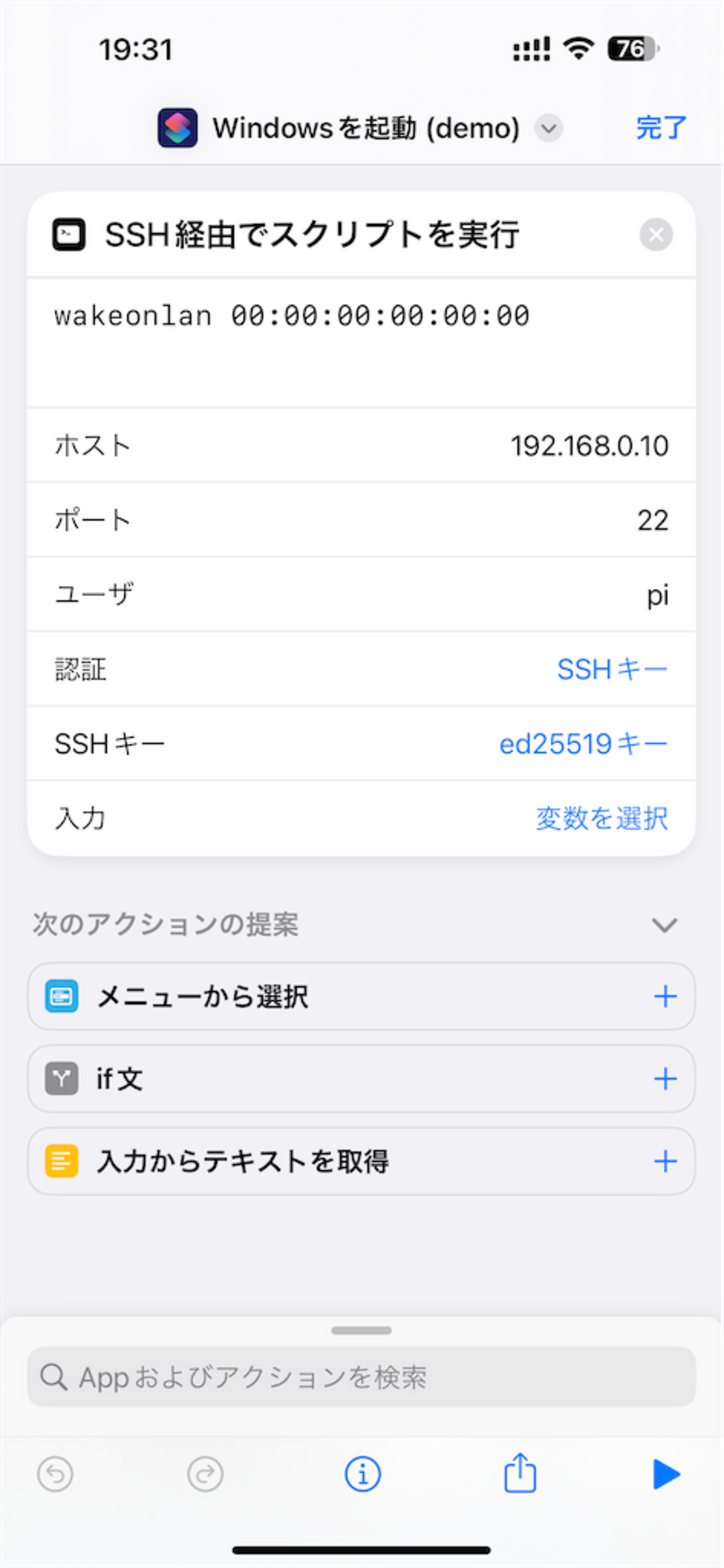
Task: Tap 完了 to finish editing
Action: (x=661, y=128)
